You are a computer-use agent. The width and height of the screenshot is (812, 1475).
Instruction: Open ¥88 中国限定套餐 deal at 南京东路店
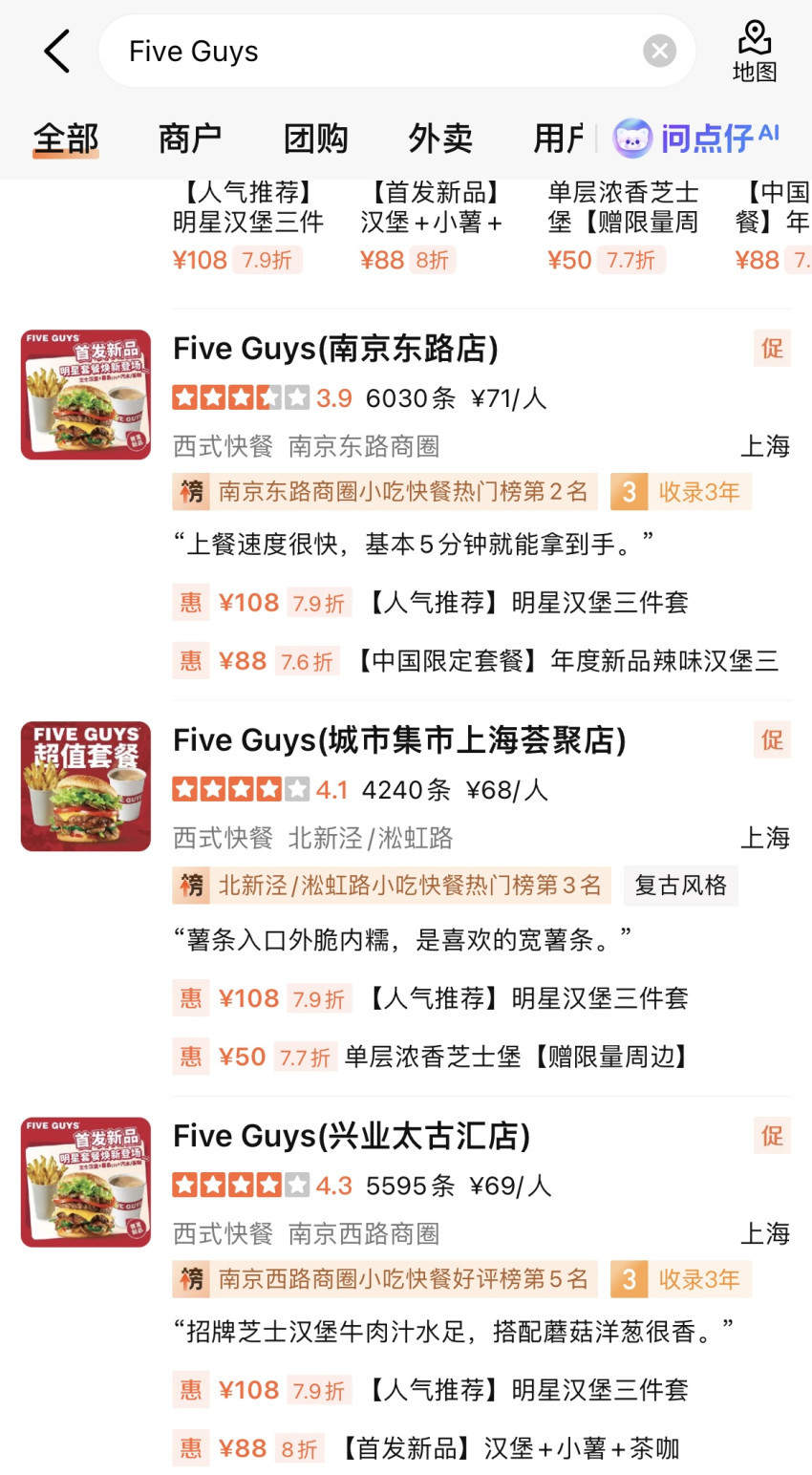478,660
